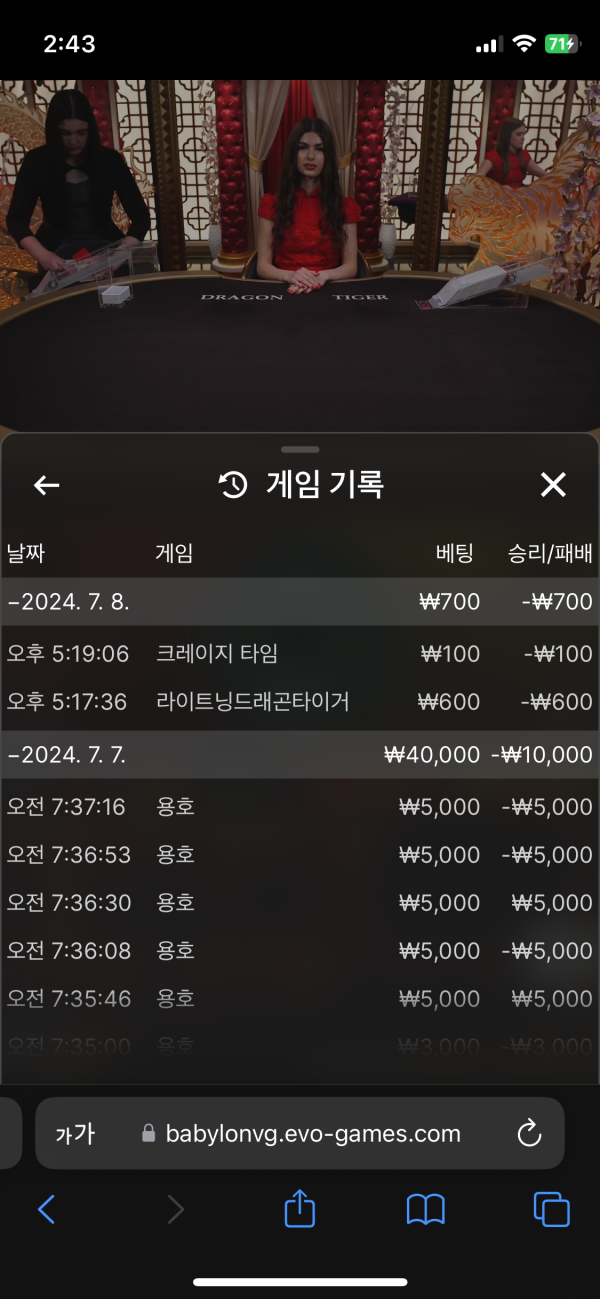
Task: Go back from the game history panel
Action: tap(47, 486)
